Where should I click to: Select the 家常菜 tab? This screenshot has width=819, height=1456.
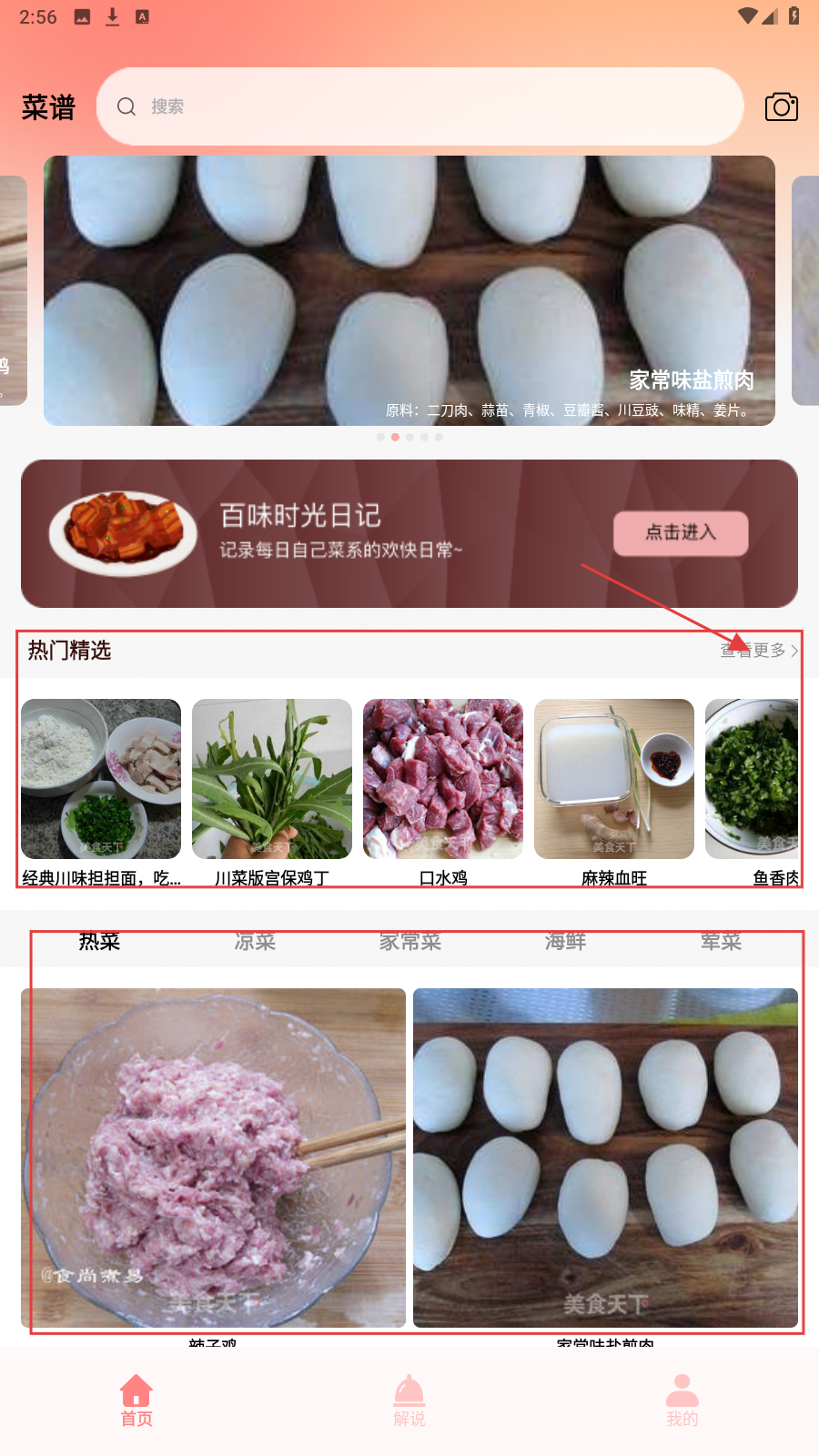click(410, 942)
